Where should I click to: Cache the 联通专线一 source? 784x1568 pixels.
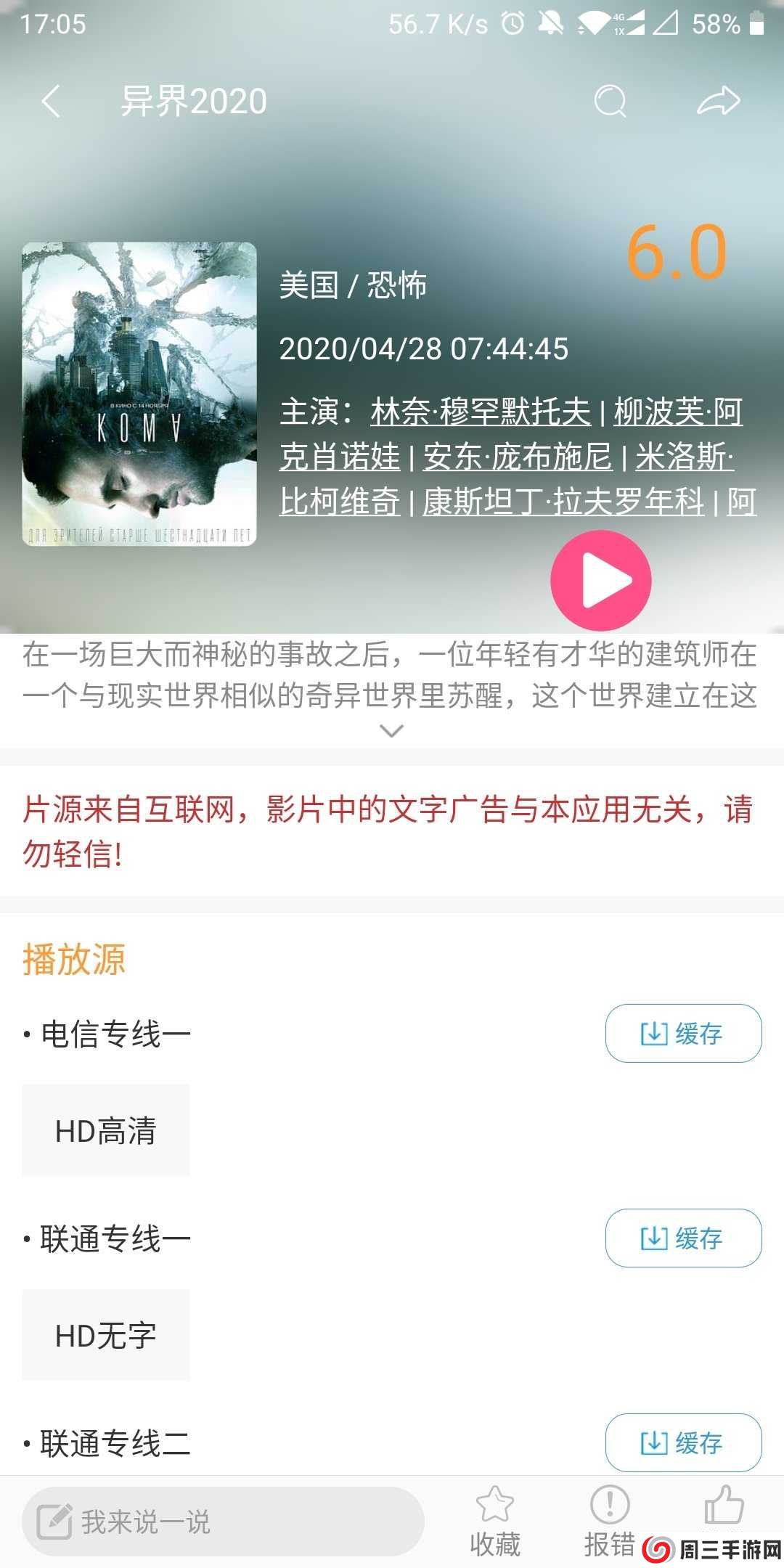click(683, 1238)
